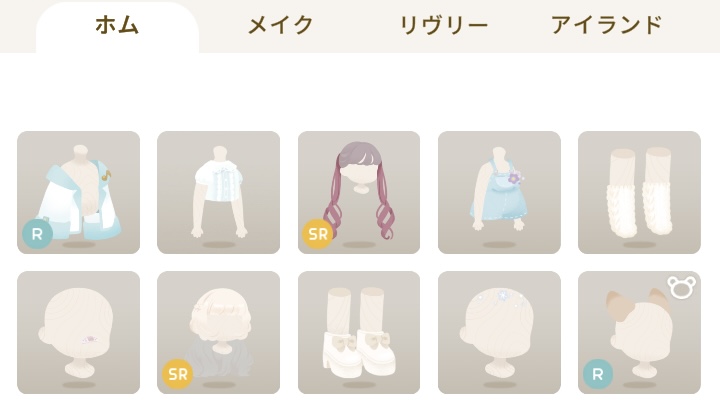Pick the light blue dress with flower

(x=499, y=192)
